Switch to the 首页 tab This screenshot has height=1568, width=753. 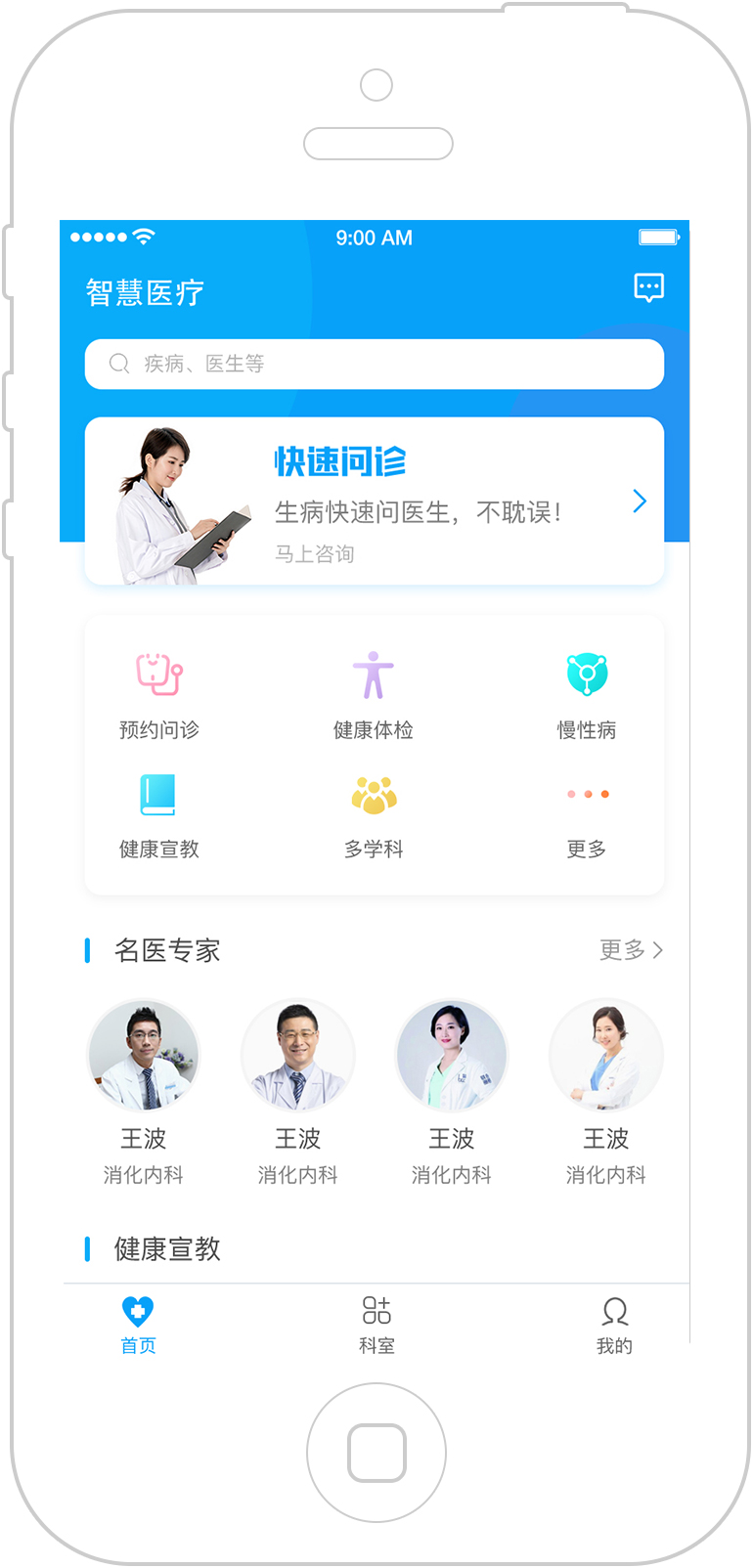[x=138, y=1326]
